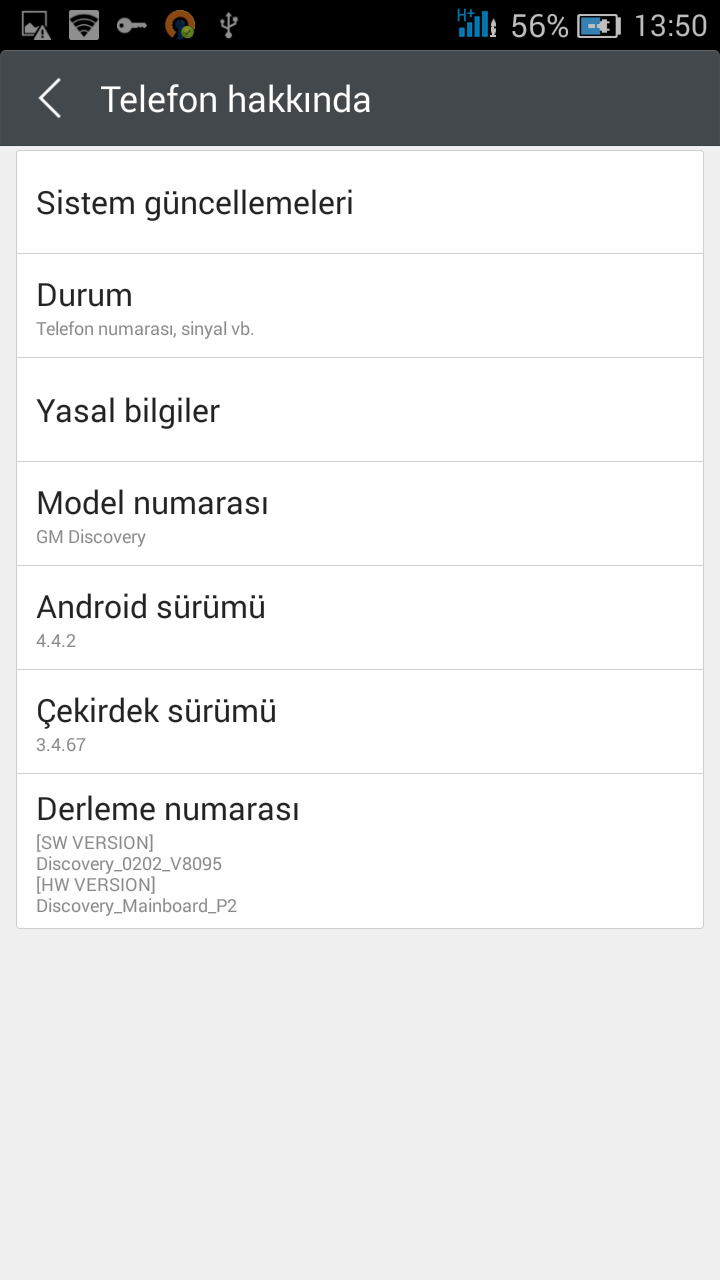Open Sistem güncellemeleri
Viewport: 720px width, 1280px height.
[360, 203]
